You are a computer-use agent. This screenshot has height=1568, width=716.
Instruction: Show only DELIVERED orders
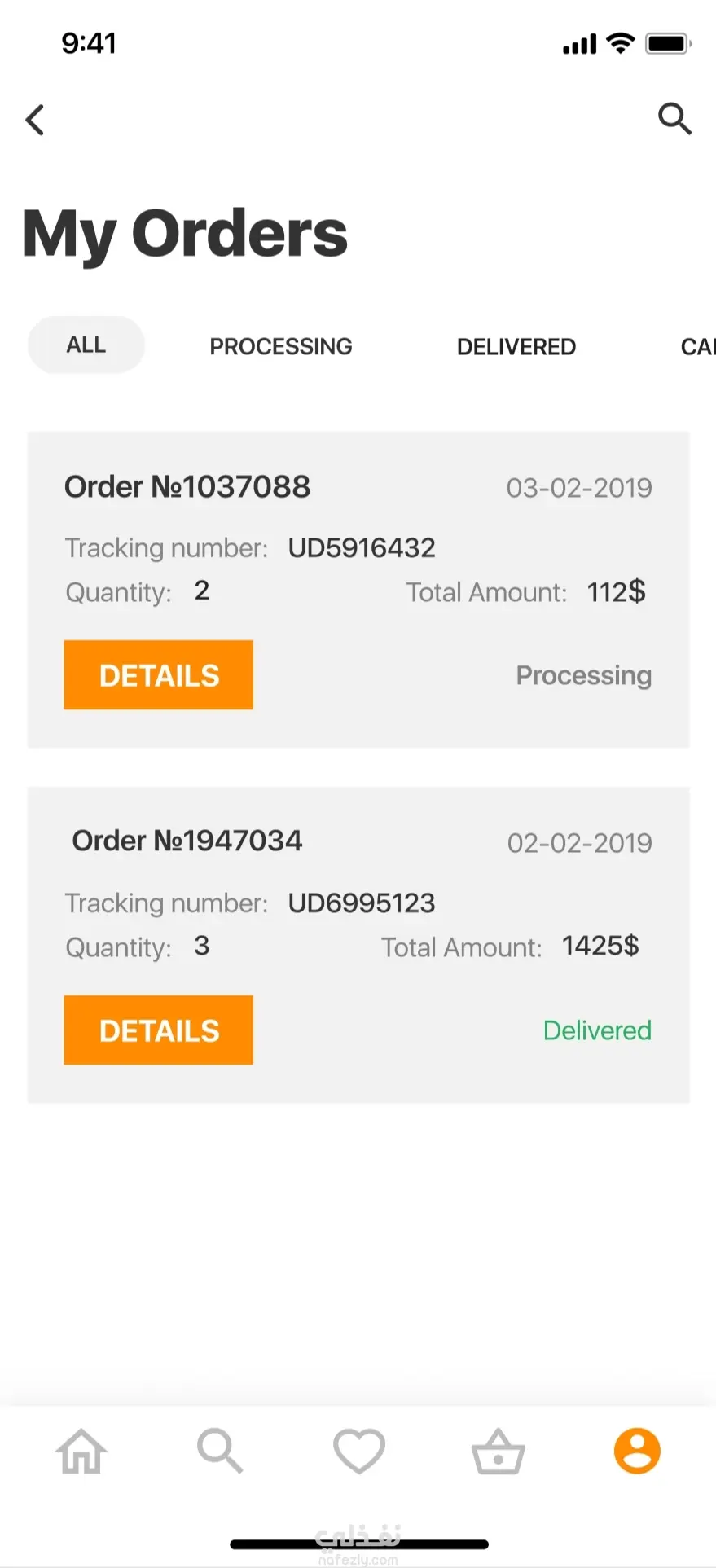point(516,347)
